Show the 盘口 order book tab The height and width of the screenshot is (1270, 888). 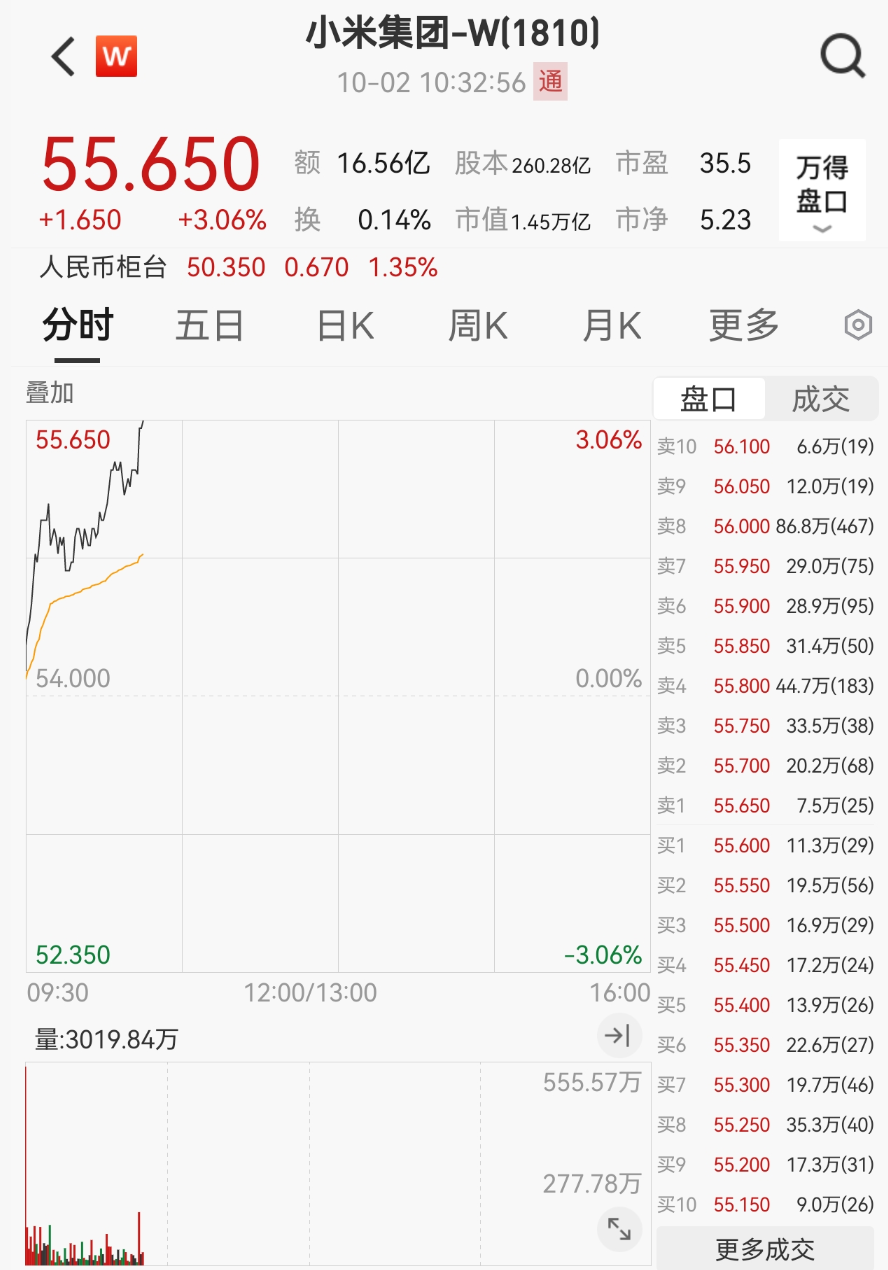click(x=709, y=399)
